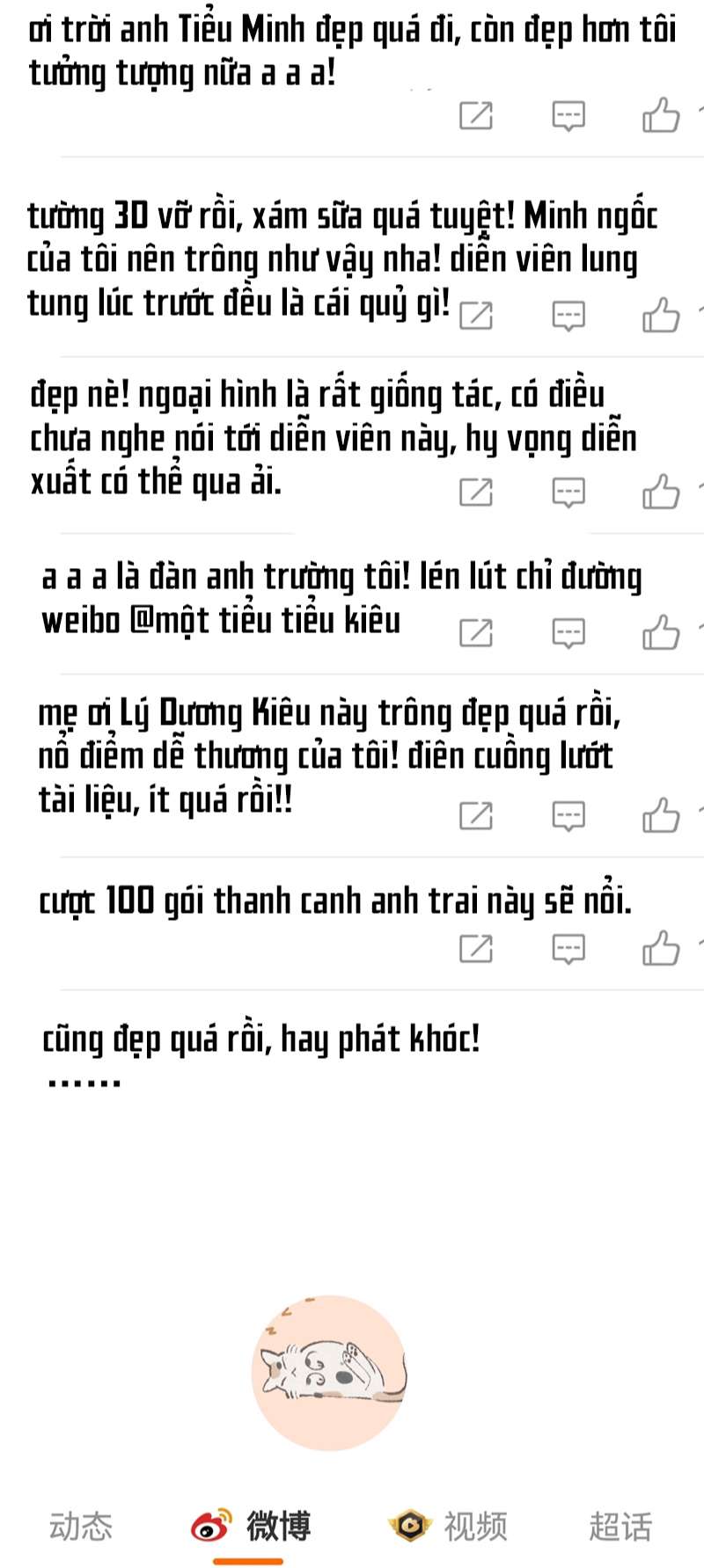The width and height of the screenshot is (704, 1568).
Task: Switch to the 动态 tab
Action: [x=80, y=1528]
